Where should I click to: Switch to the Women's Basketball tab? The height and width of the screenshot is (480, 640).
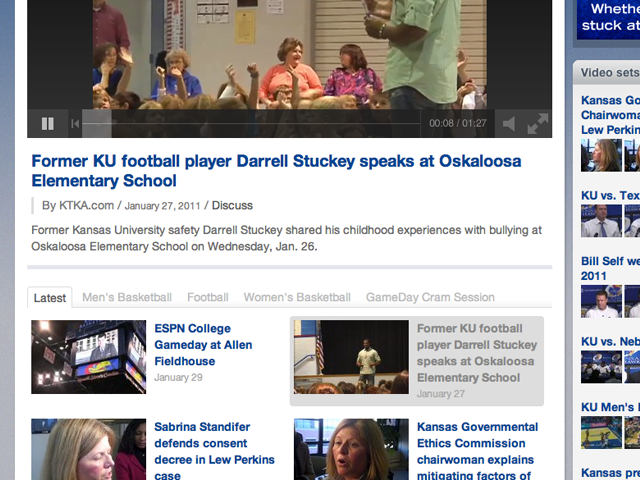click(x=297, y=297)
